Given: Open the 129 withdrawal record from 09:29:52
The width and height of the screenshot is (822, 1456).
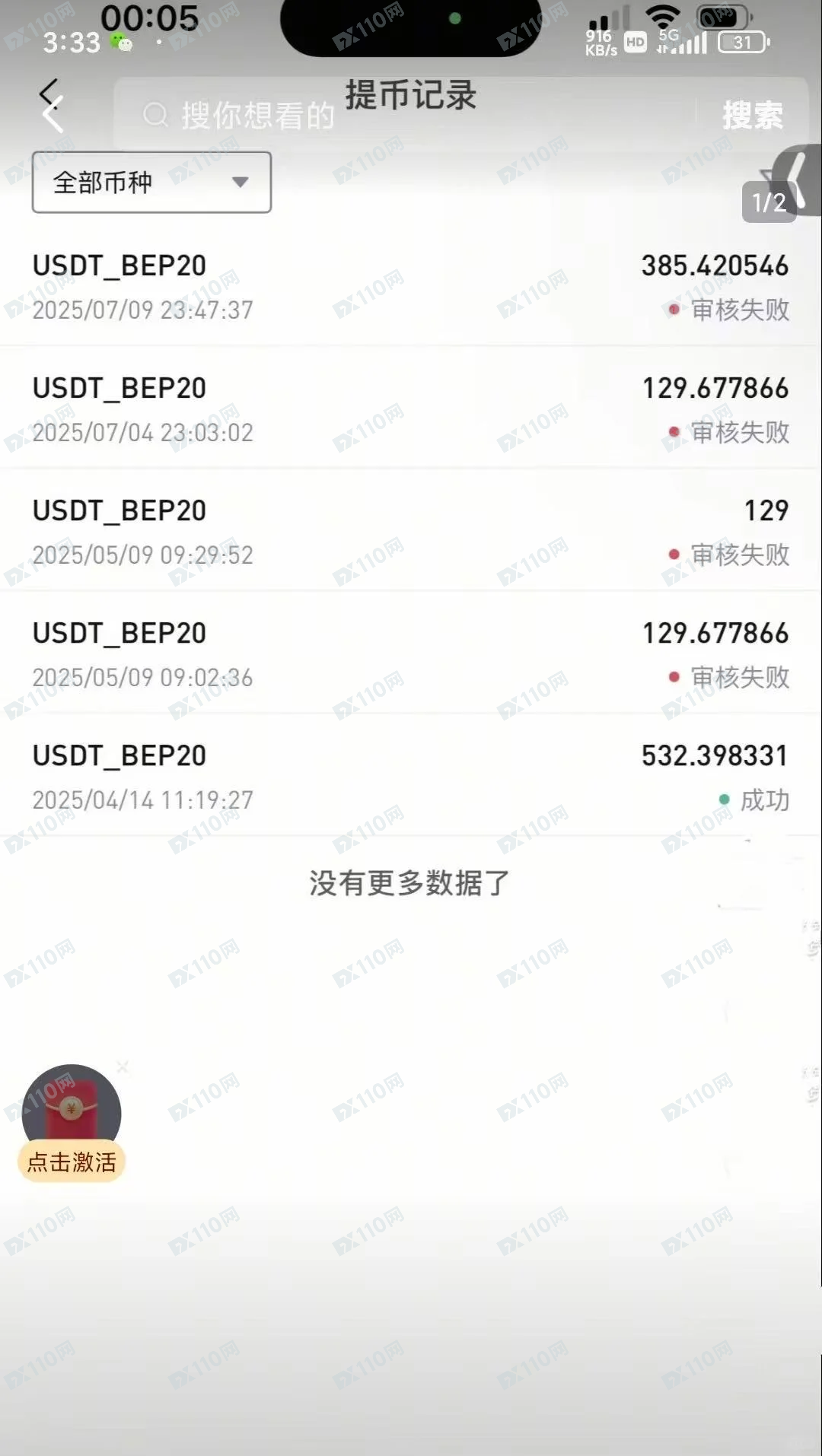Looking at the screenshot, I should click(x=411, y=532).
